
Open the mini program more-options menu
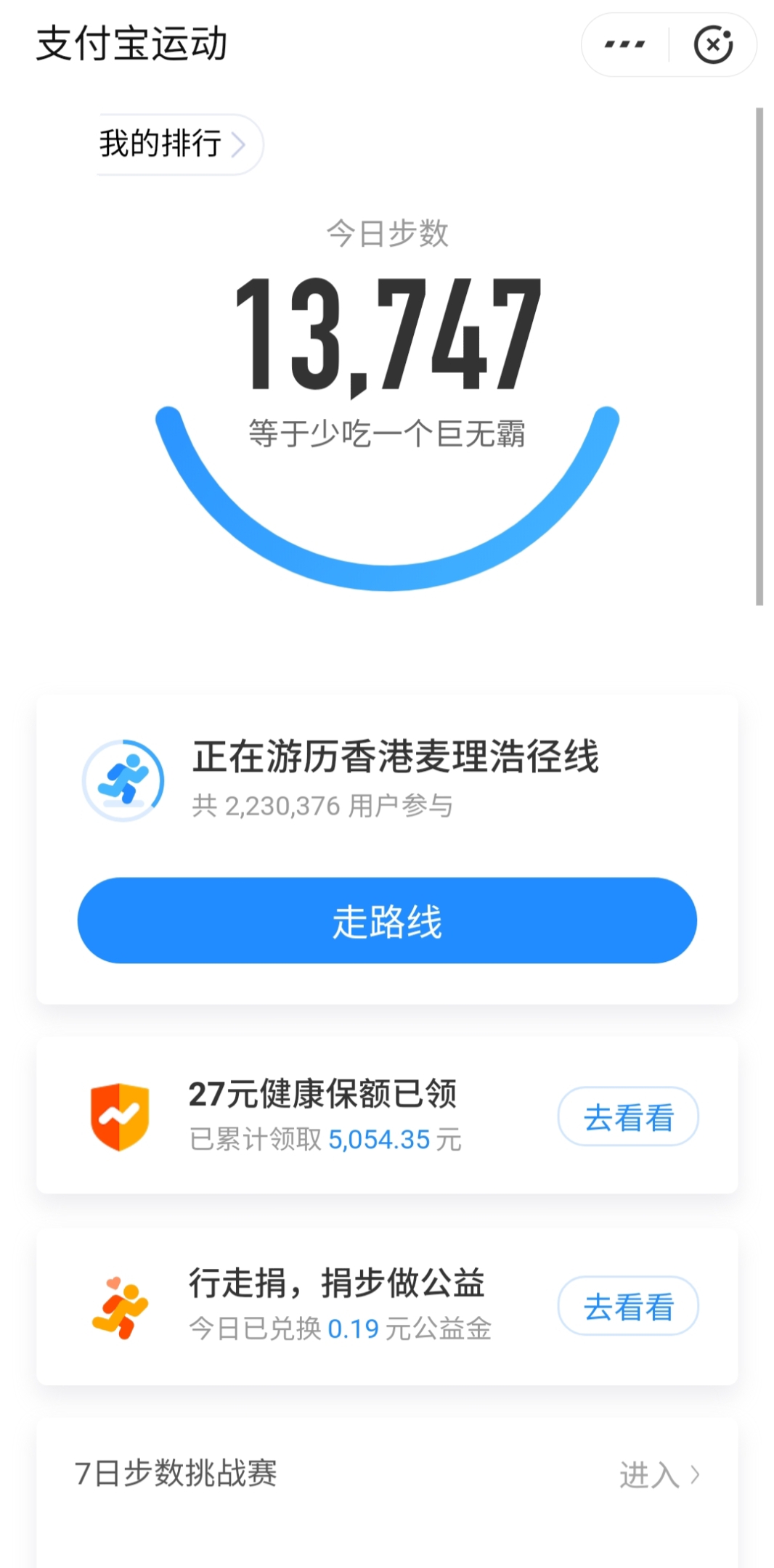[x=624, y=45]
